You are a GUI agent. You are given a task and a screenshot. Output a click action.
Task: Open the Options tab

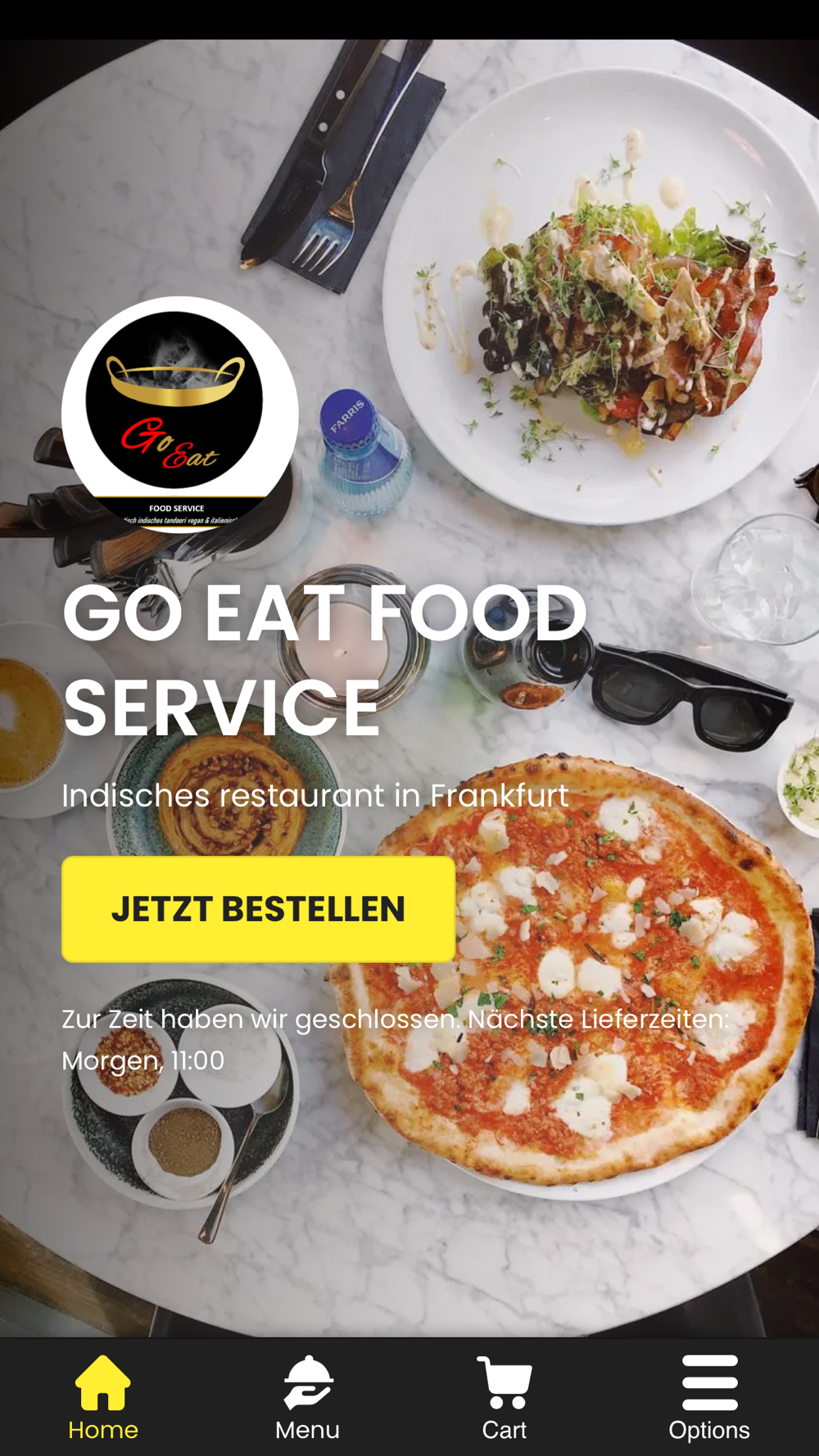[709, 1397]
